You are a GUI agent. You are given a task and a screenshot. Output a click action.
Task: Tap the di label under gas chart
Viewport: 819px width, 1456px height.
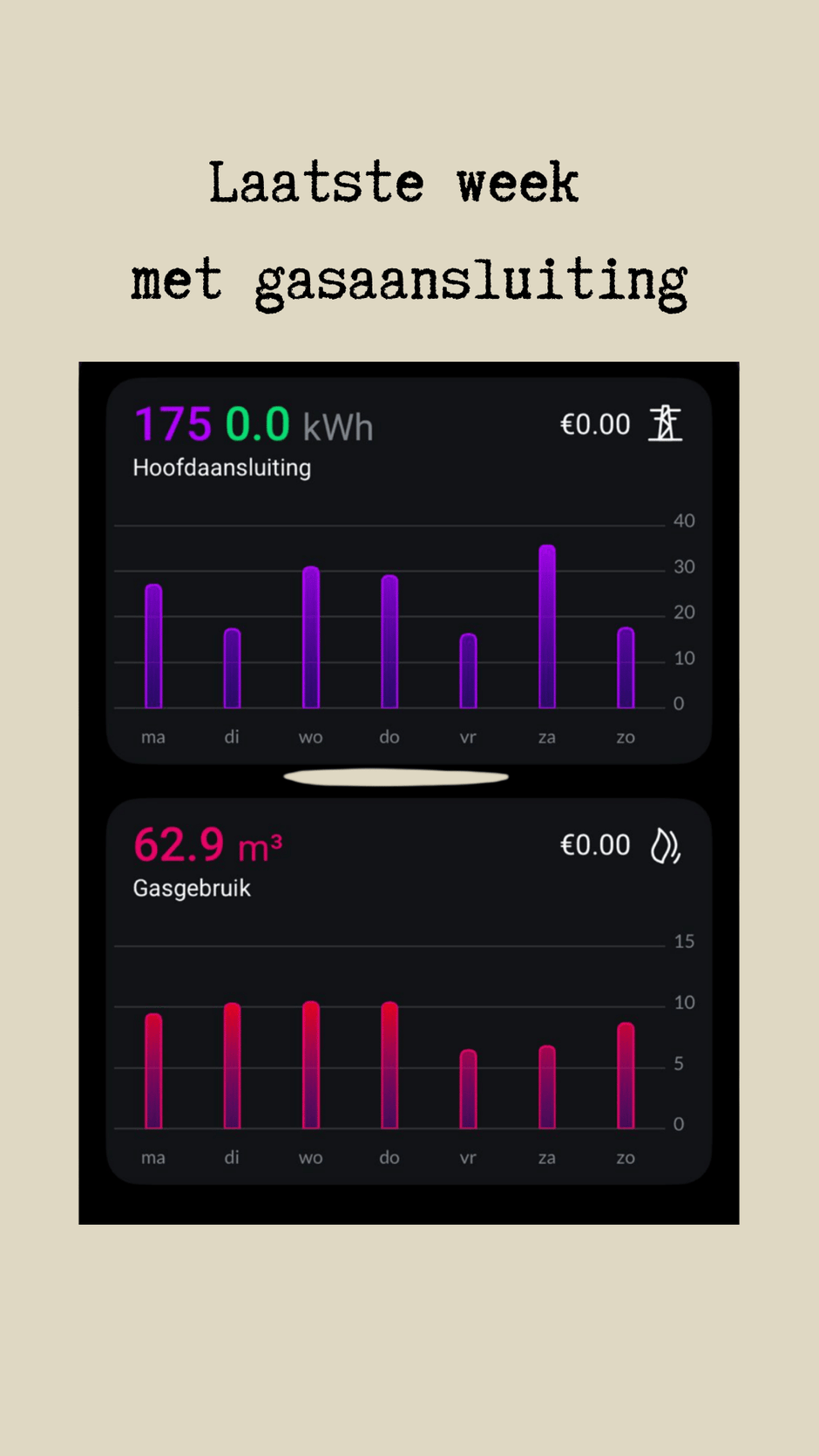232,1157
